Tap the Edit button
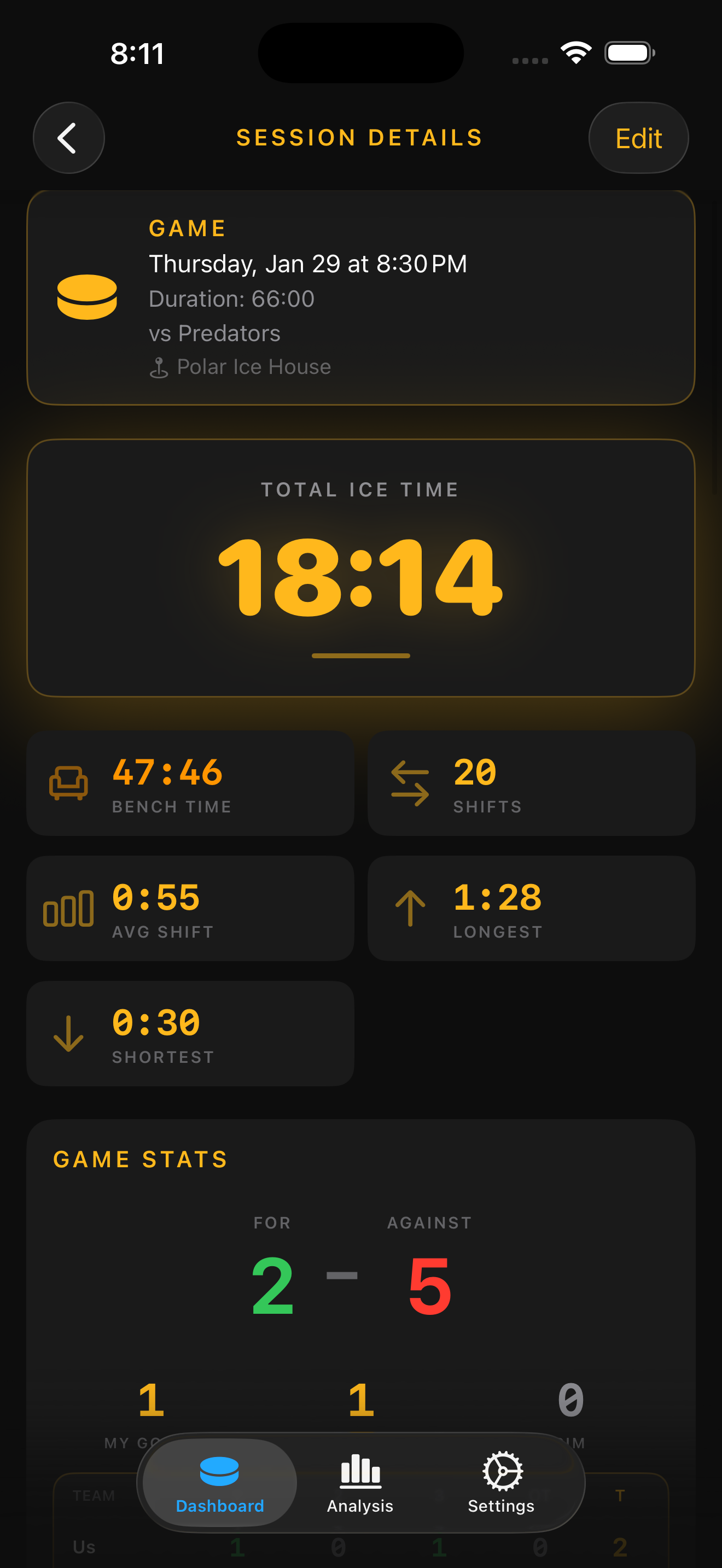Image resolution: width=722 pixels, height=1568 pixels. pos(638,138)
